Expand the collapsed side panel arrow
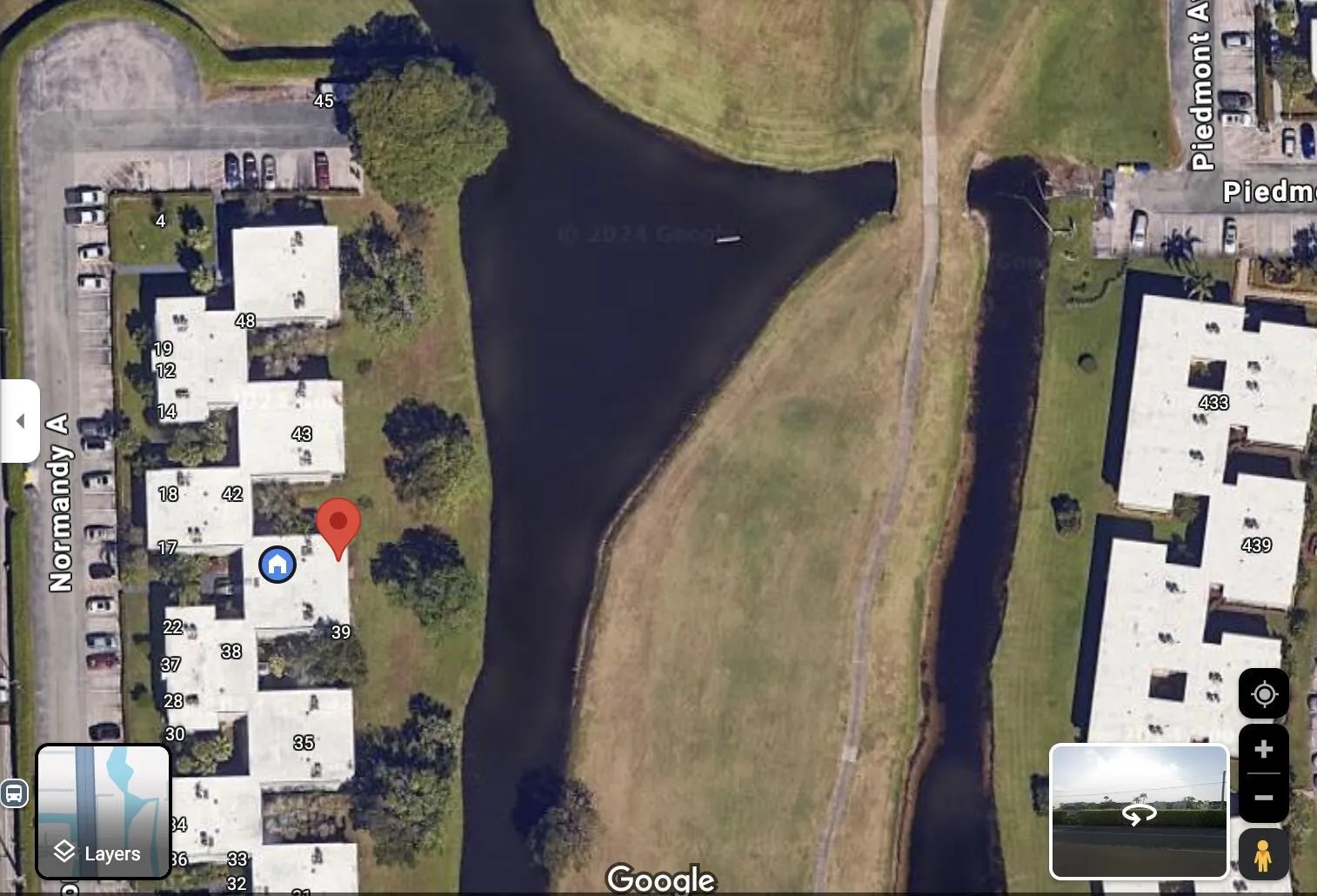 (19, 421)
